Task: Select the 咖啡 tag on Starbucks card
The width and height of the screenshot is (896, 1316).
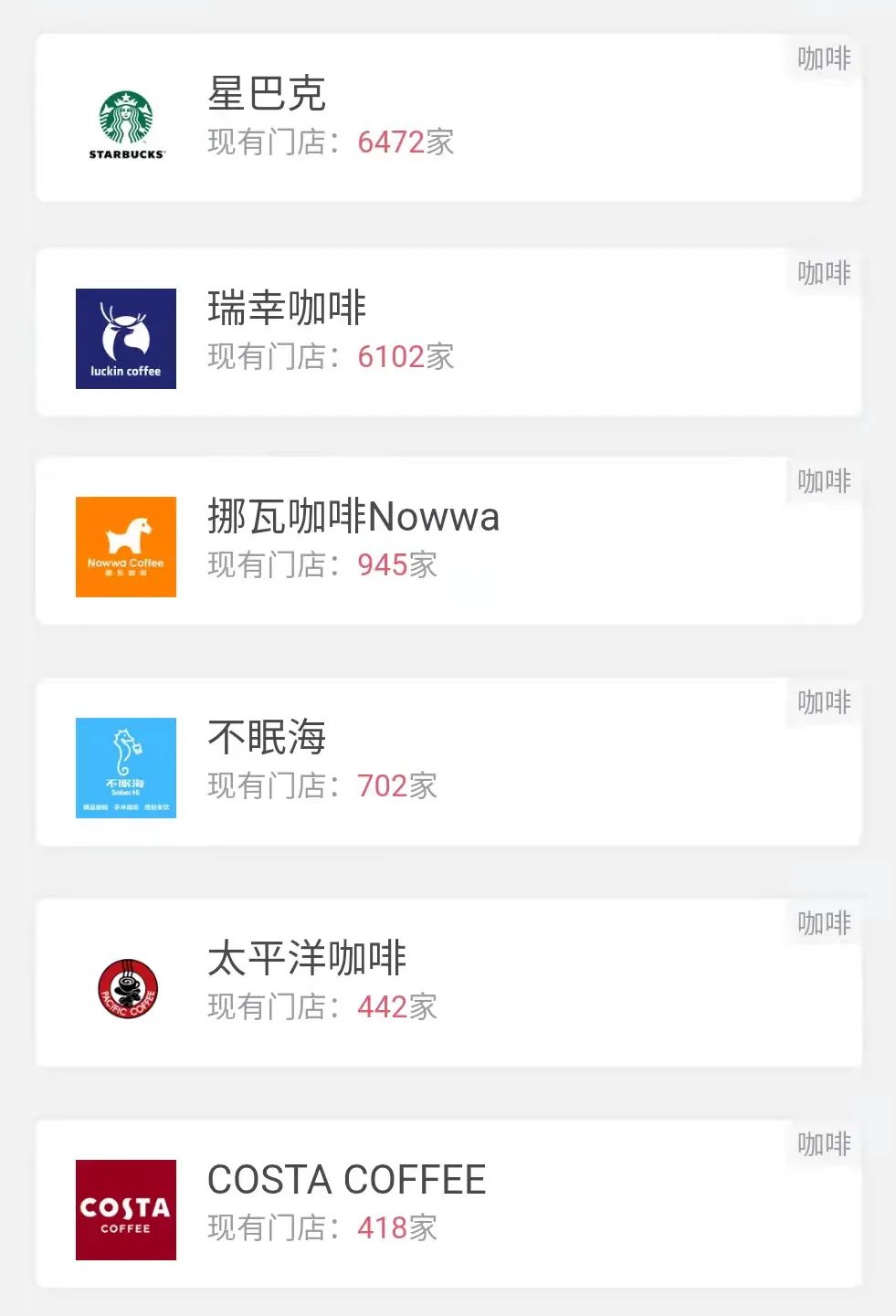Action: click(x=822, y=57)
